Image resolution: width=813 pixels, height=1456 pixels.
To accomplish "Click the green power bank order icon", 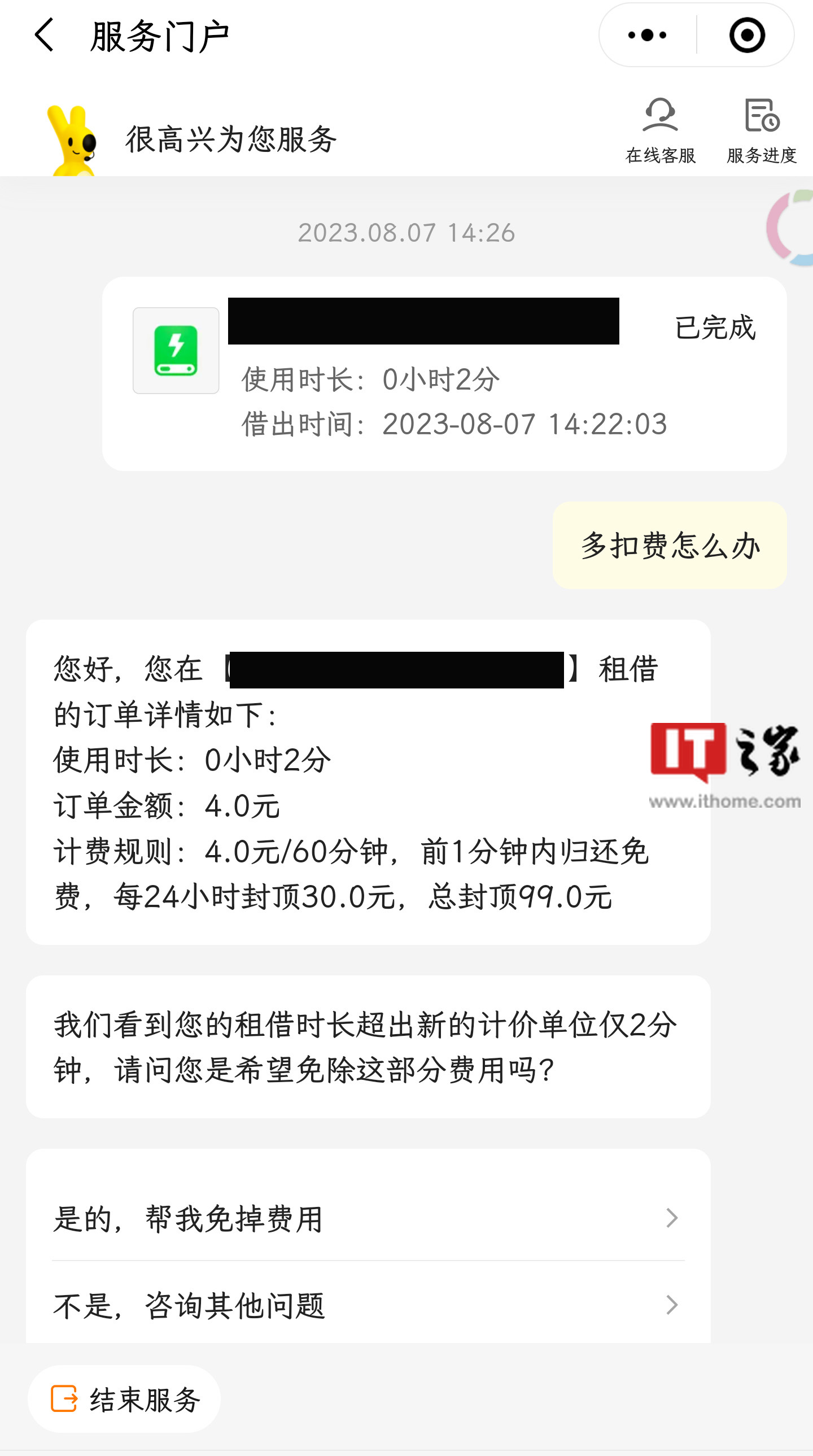I will pos(176,350).
